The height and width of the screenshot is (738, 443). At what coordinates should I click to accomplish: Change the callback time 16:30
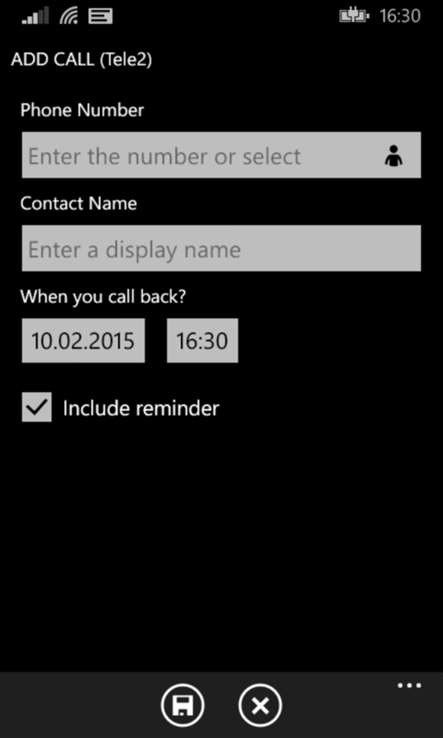pyautogui.click(x=202, y=340)
